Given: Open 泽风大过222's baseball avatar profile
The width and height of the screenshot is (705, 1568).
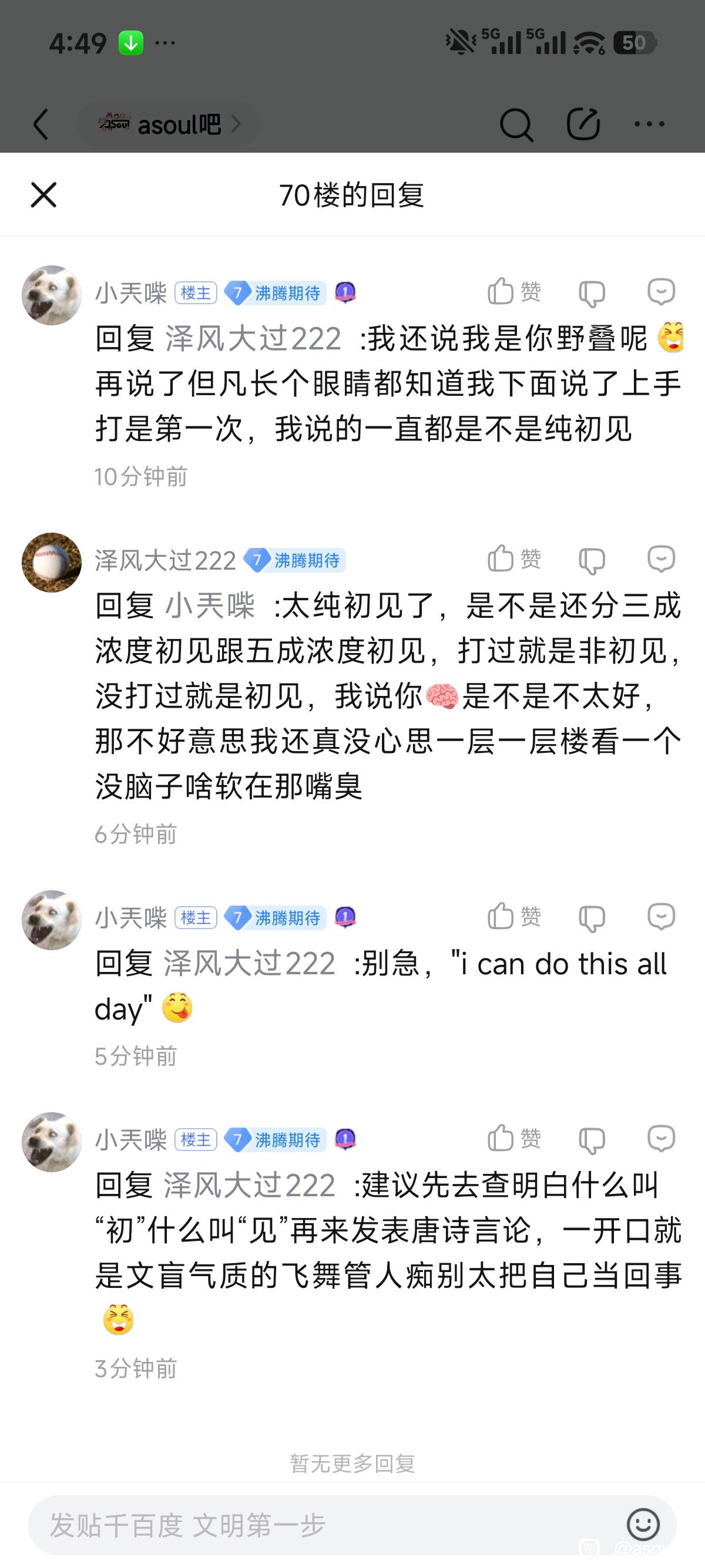Looking at the screenshot, I should (x=52, y=563).
